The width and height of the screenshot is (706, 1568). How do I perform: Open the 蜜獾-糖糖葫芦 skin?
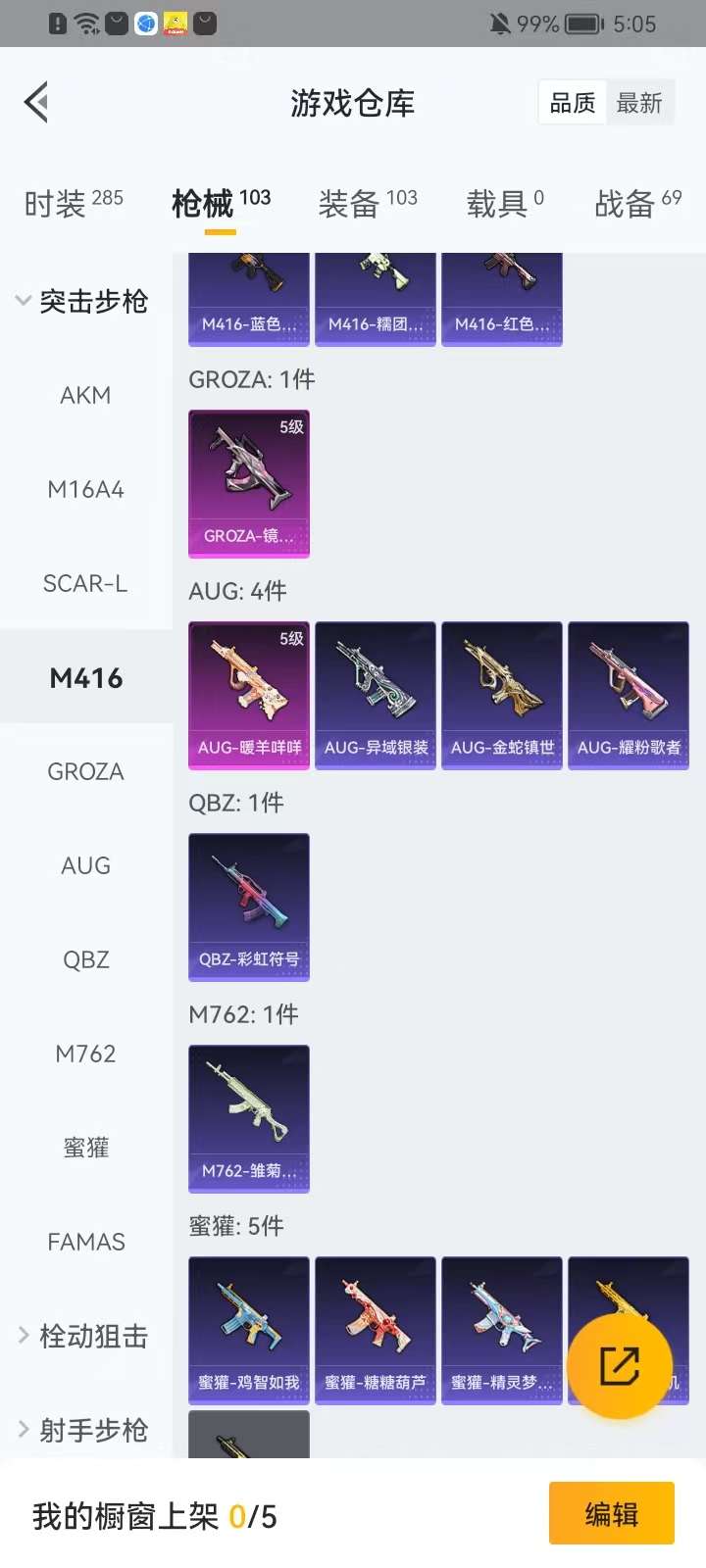(x=376, y=1330)
